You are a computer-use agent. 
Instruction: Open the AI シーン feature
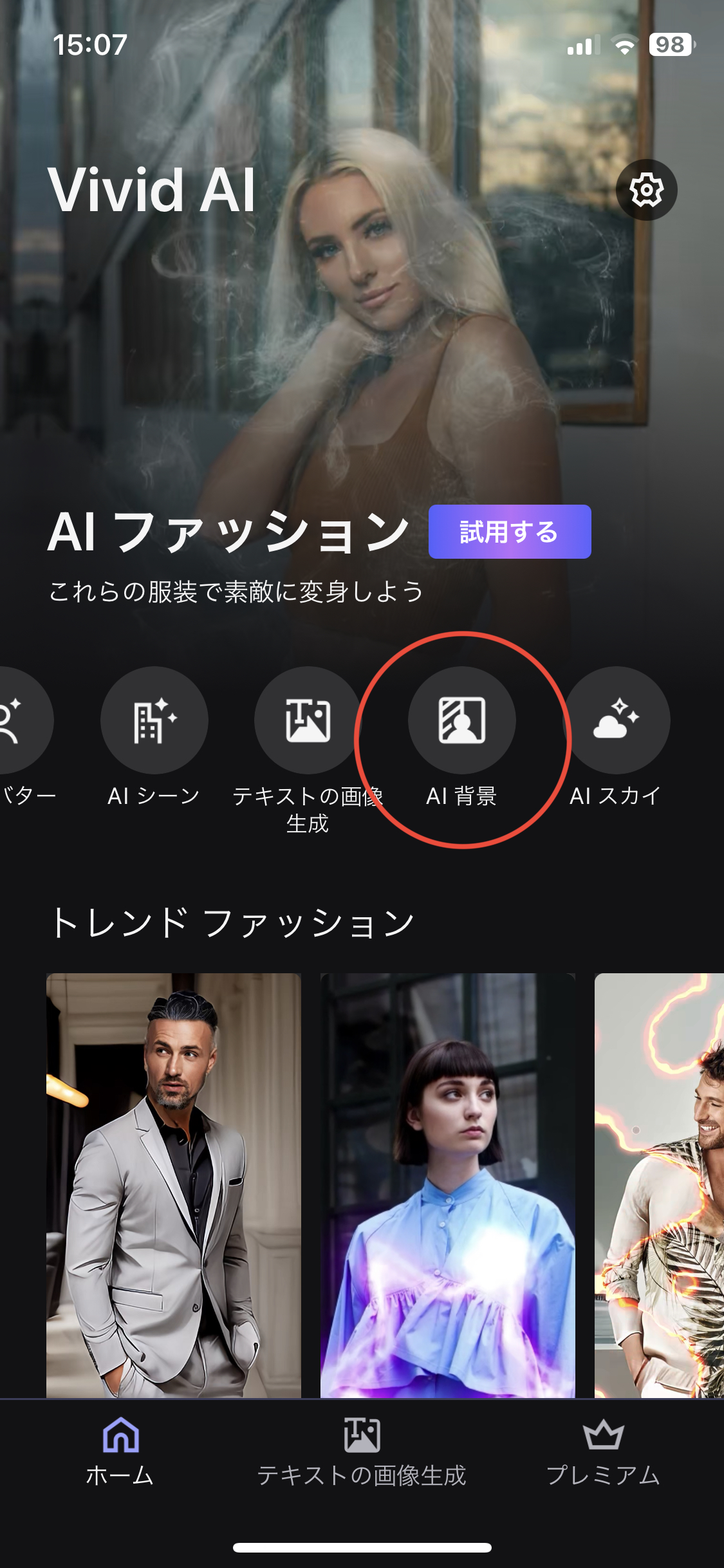click(x=154, y=720)
